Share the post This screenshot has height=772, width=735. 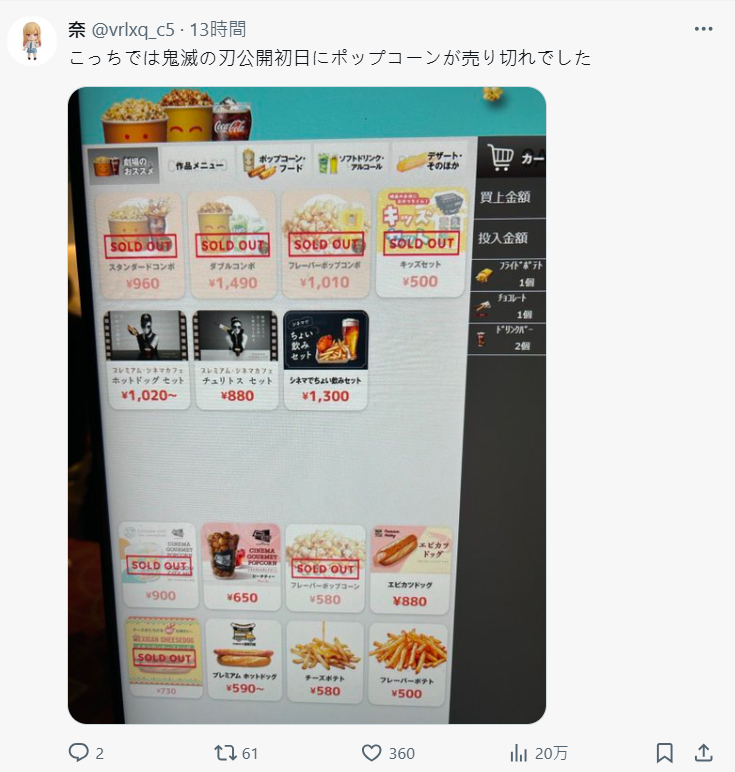(x=703, y=753)
